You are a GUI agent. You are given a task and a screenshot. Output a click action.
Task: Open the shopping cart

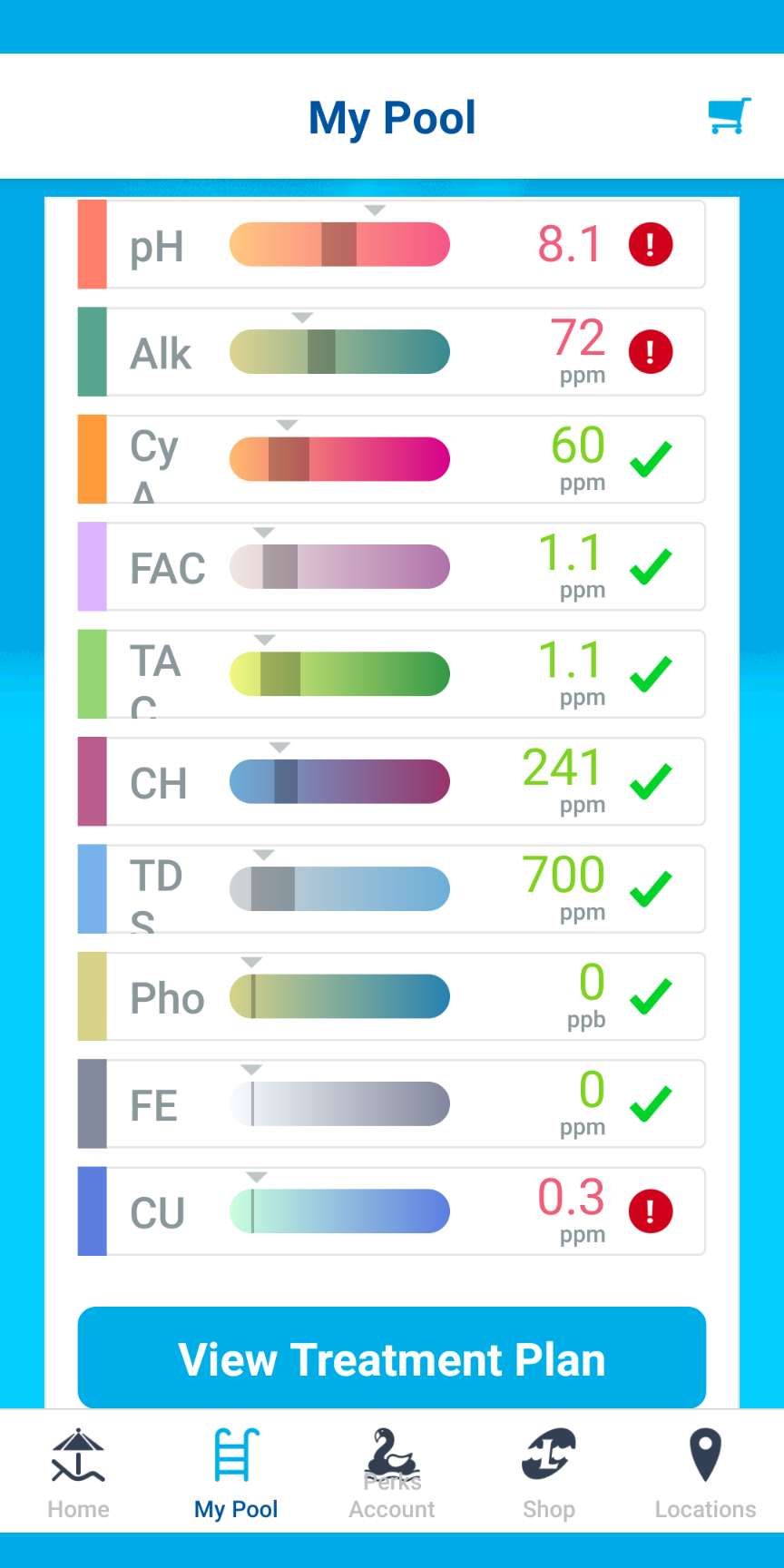pyautogui.click(x=729, y=116)
